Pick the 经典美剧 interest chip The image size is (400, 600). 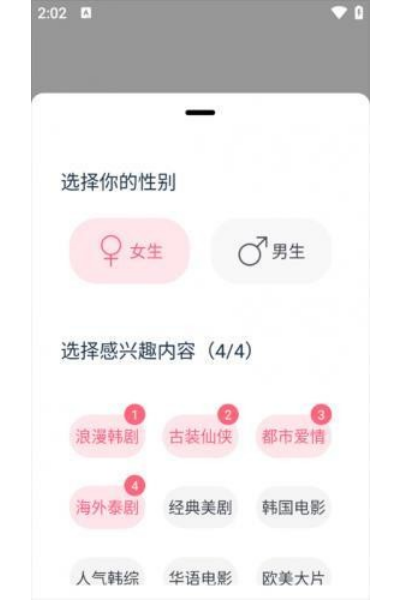tap(200, 507)
